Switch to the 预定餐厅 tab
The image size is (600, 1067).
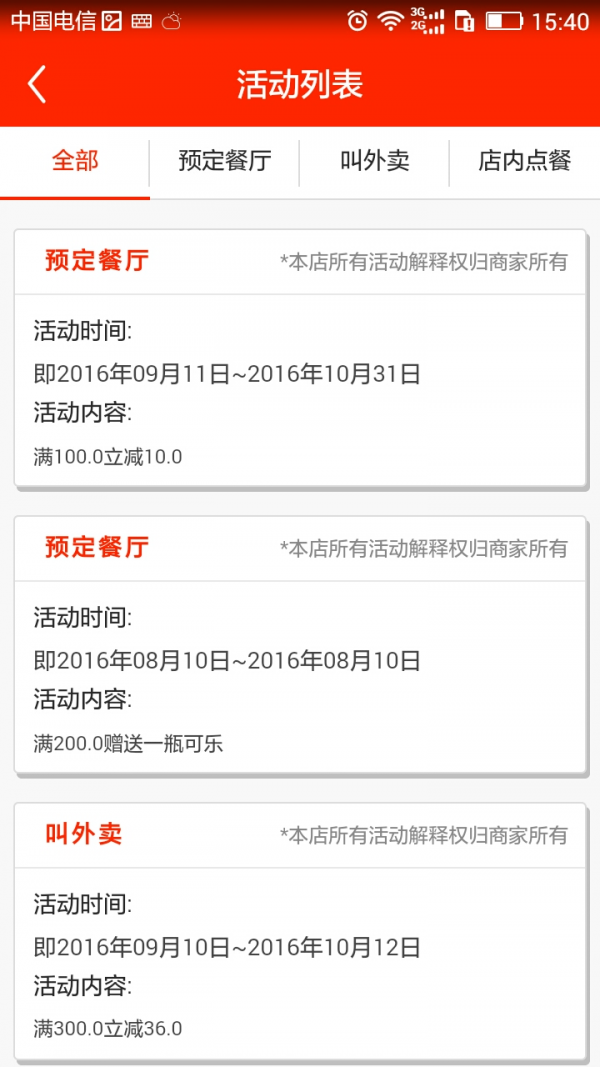pos(225,161)
